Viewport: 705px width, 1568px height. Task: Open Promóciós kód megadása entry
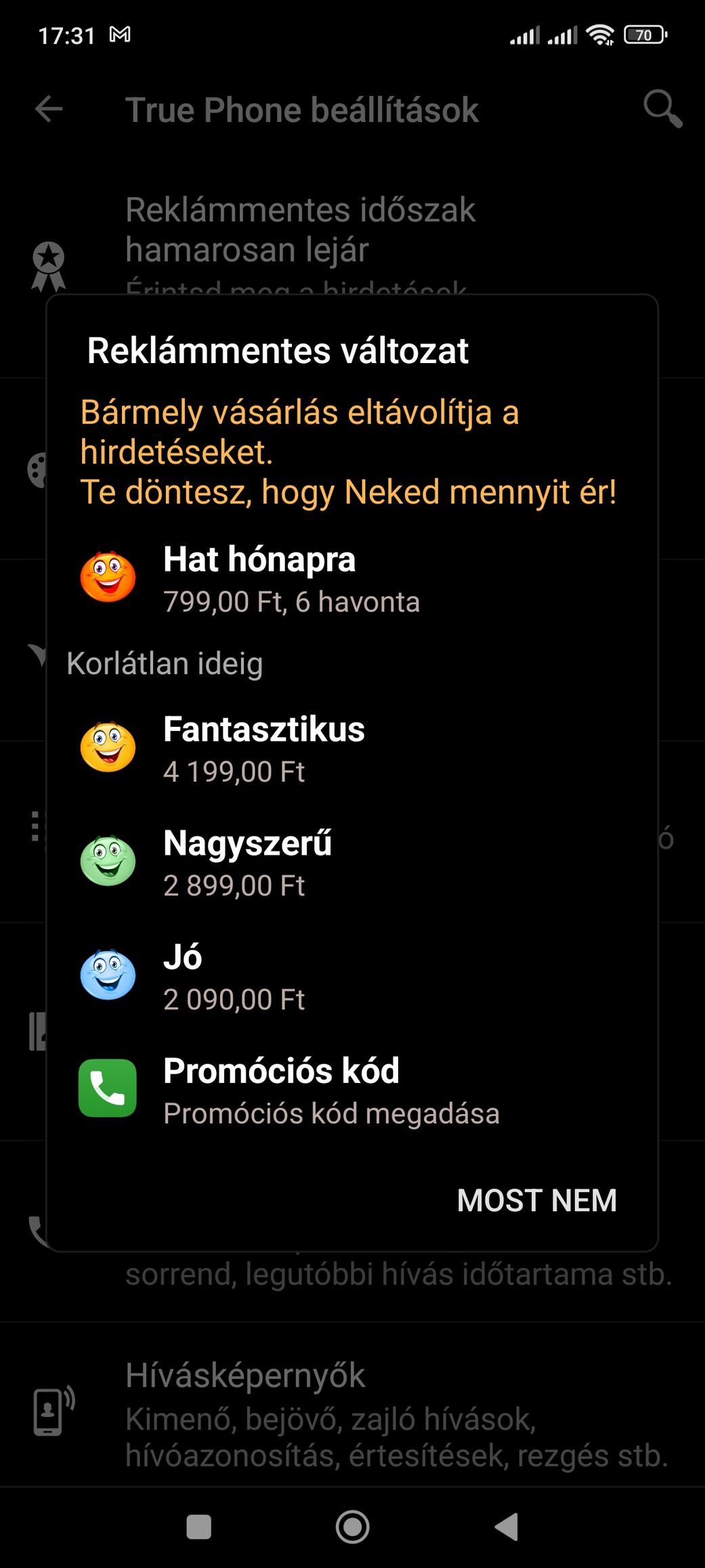(x=352, y=1089)
